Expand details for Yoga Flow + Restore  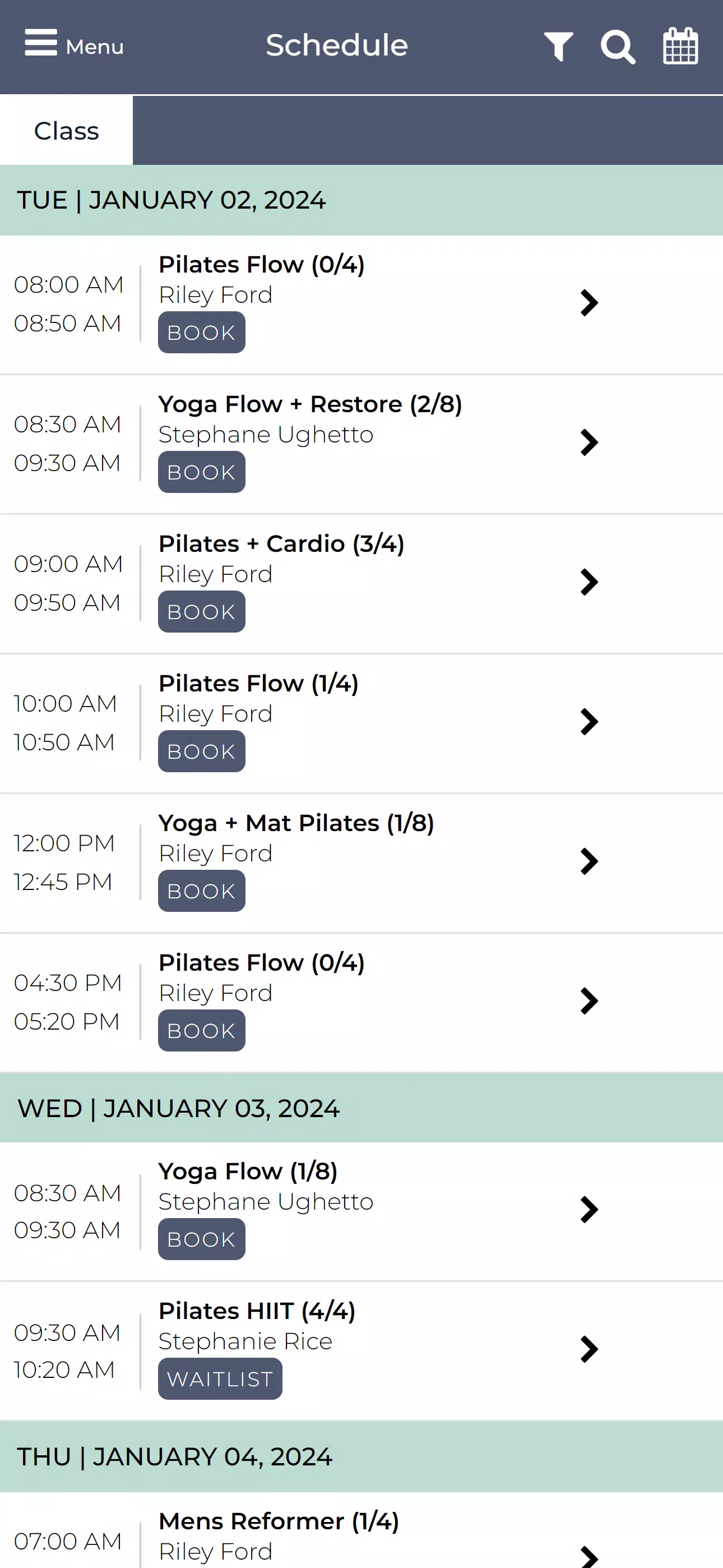pos(588,442)
